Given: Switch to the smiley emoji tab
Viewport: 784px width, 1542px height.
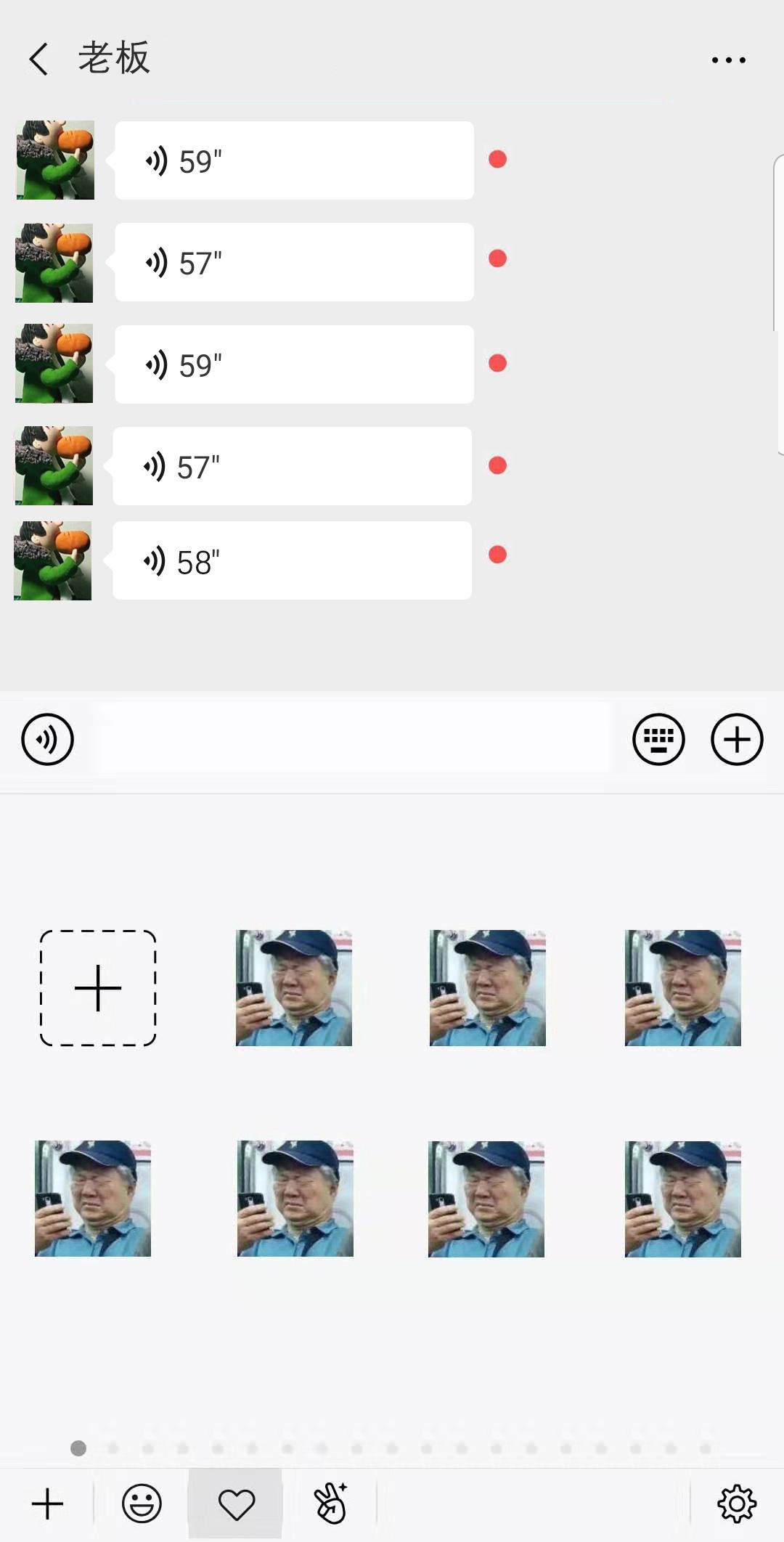Looking at the screenshot, I should pyautogui.click(x=142, y=1504).
